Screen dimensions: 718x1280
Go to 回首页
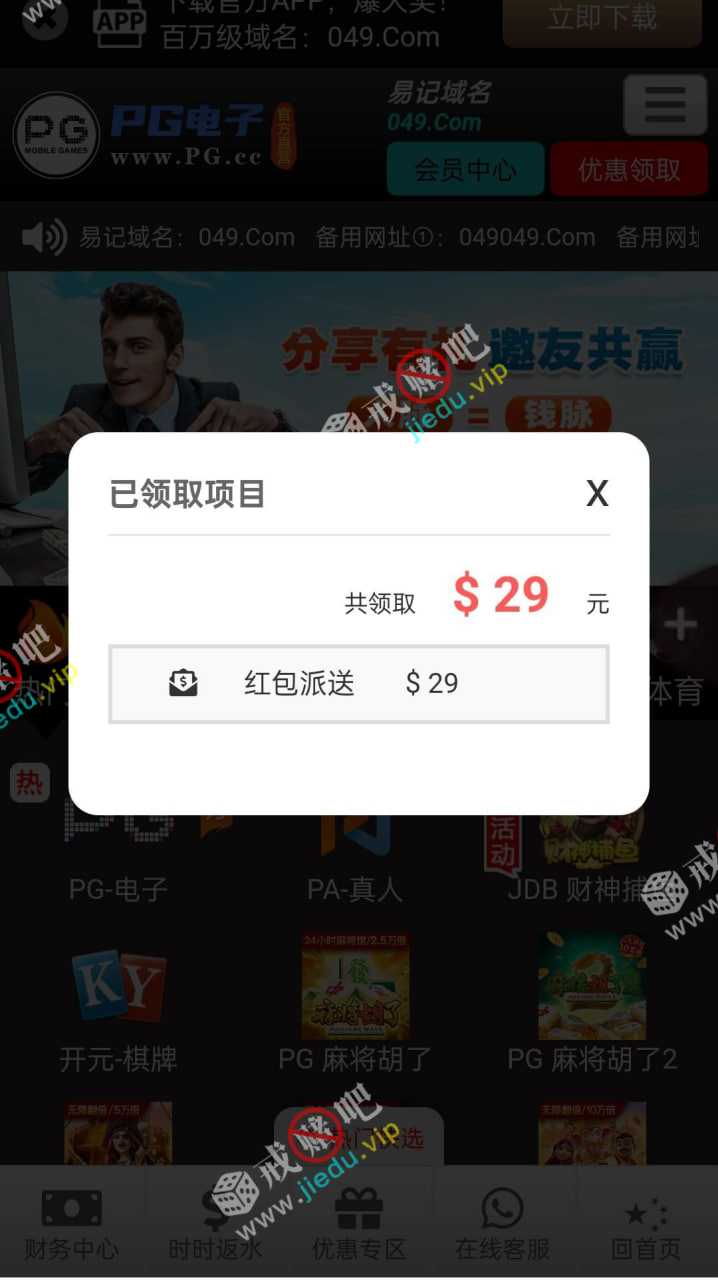(x=646, y=1224)
